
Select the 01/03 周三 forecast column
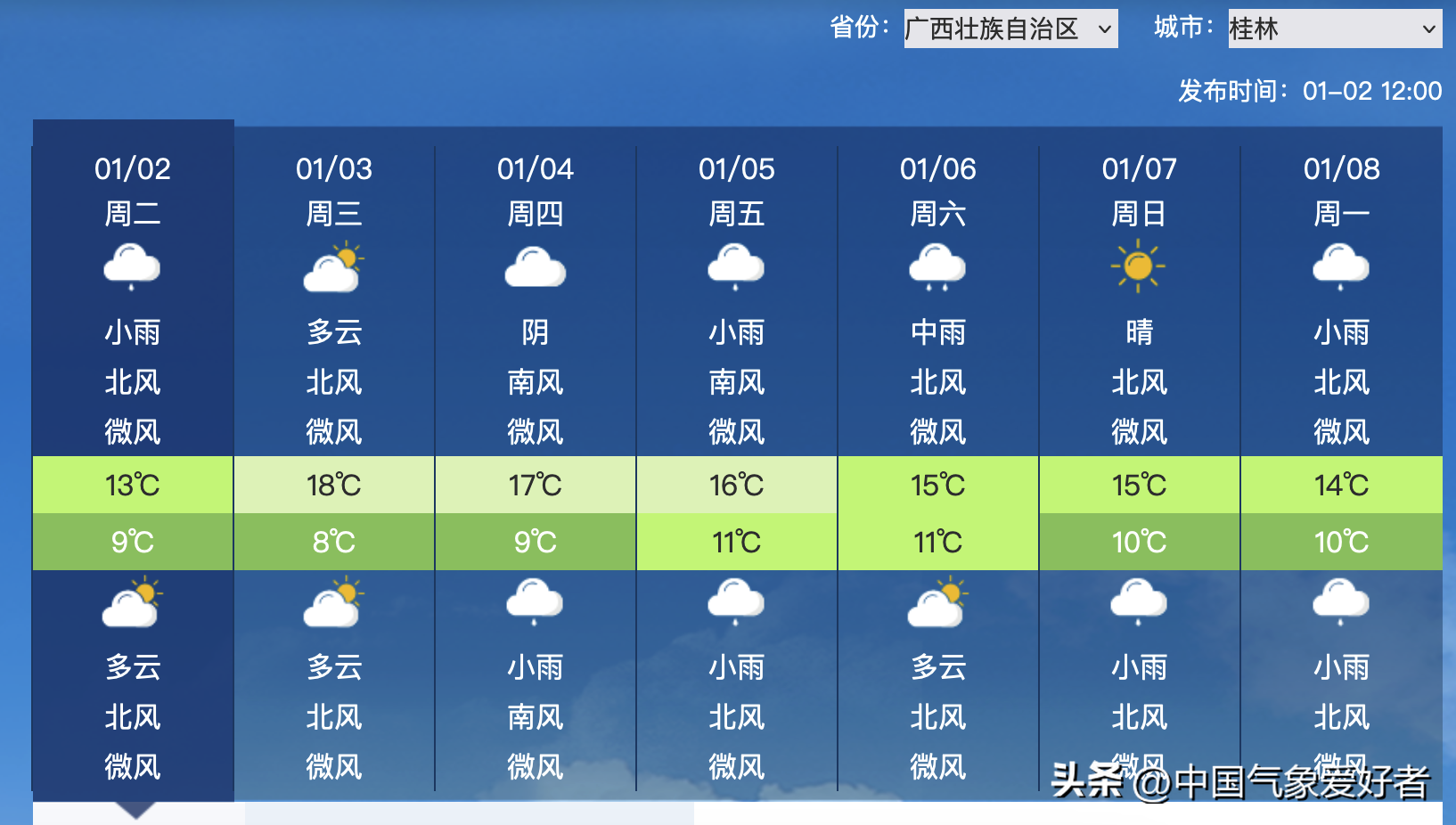[x=334, y=191]
